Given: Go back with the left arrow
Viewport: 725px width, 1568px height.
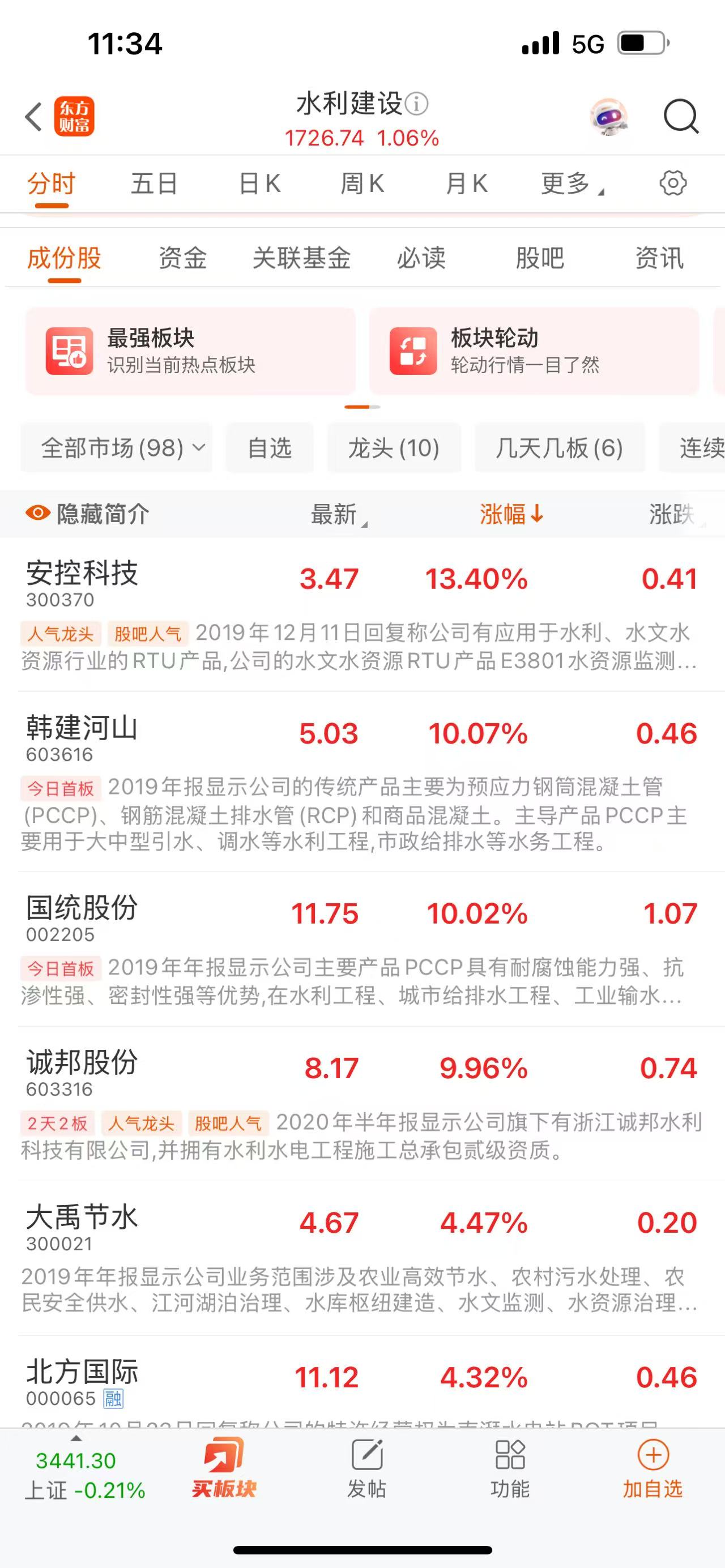Looking at the screenshot, I should point(33,116).
